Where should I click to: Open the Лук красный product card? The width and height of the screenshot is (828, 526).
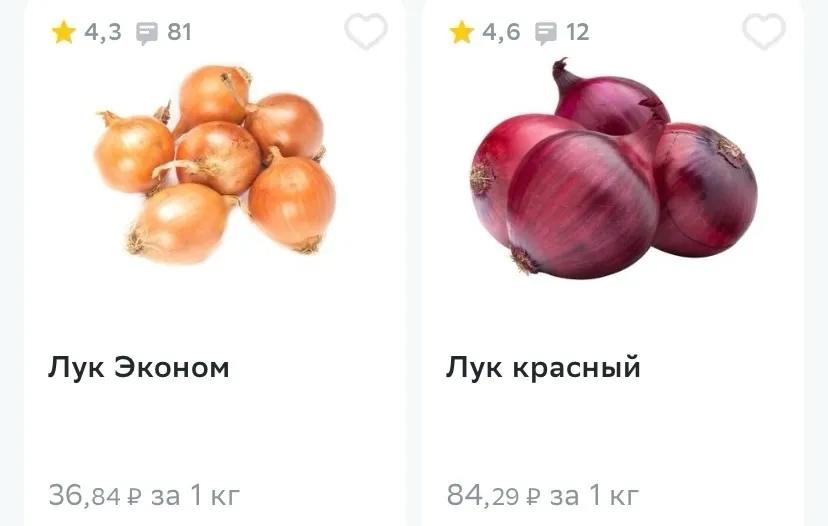(x=543, y=367)
